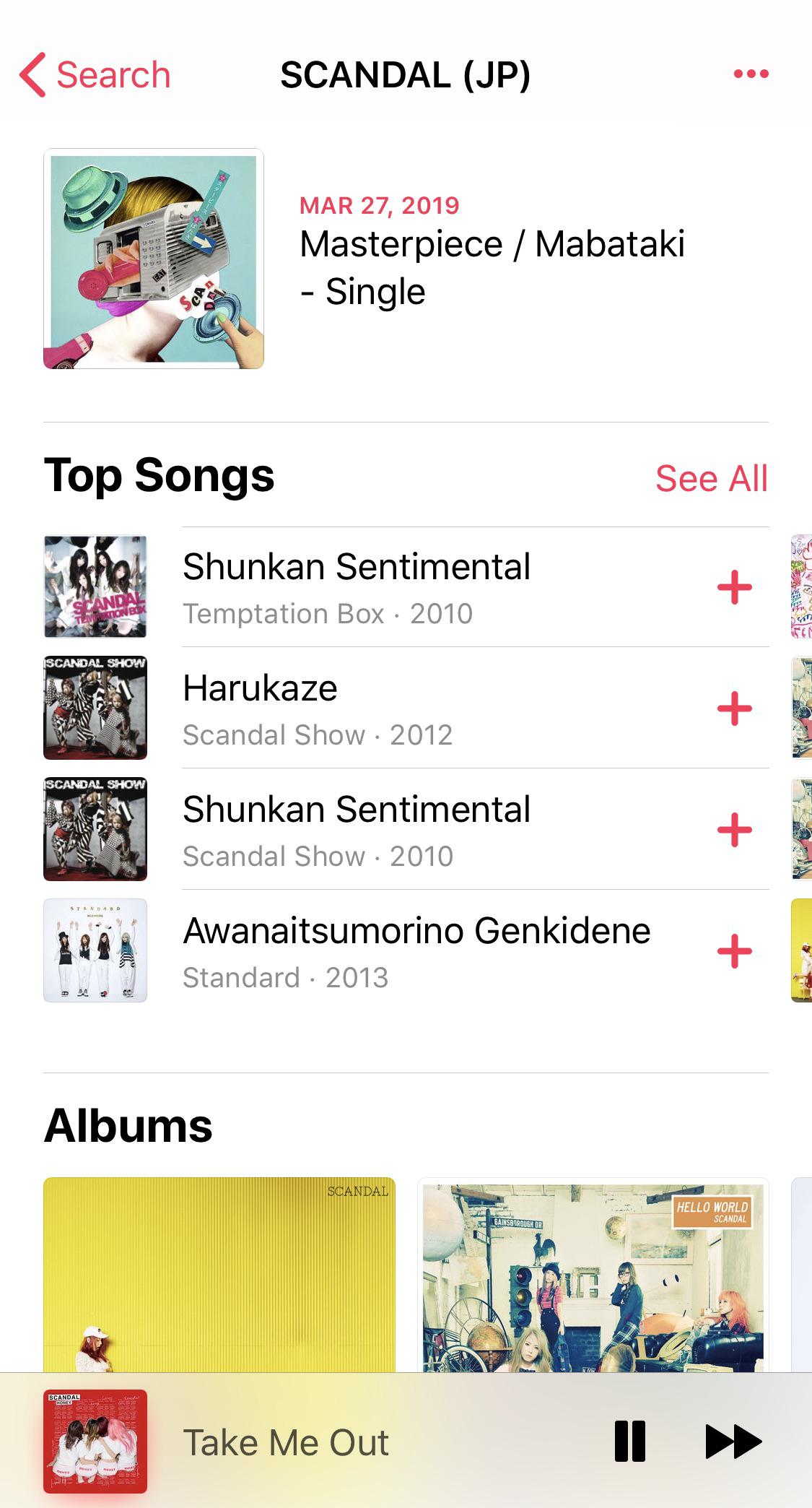Tap the Masterpiece single cover art
Screen dimensions: 812x1508
[x=155, y=260]
